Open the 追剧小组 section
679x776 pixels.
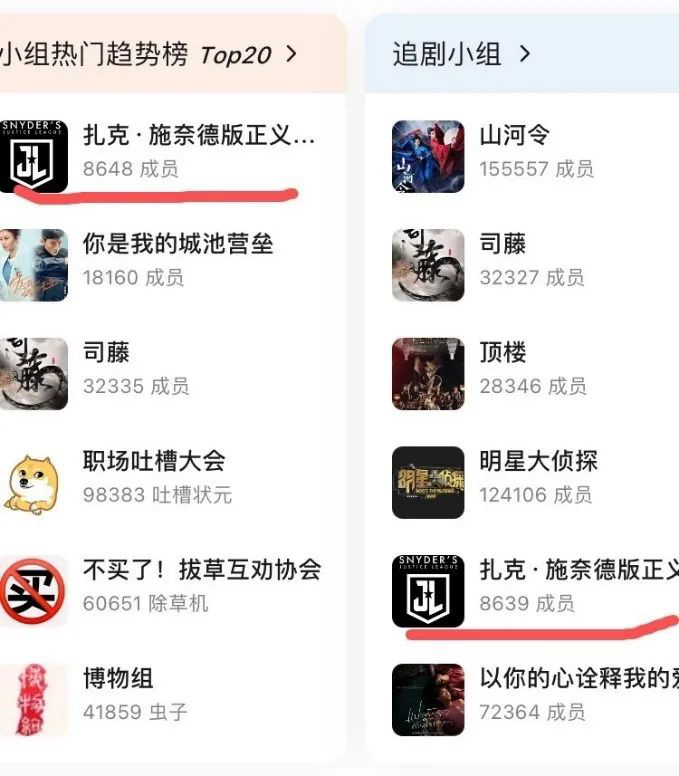click(x=461, y=54)
